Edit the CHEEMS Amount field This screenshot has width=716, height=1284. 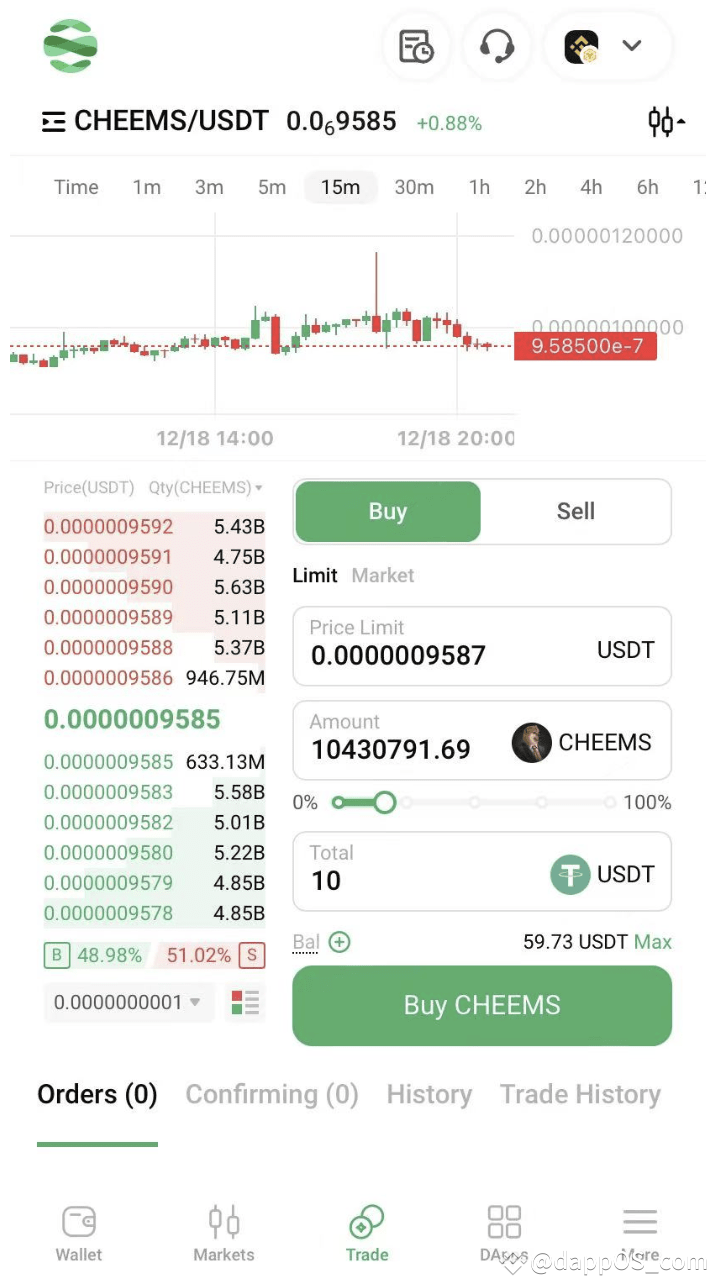400,749
